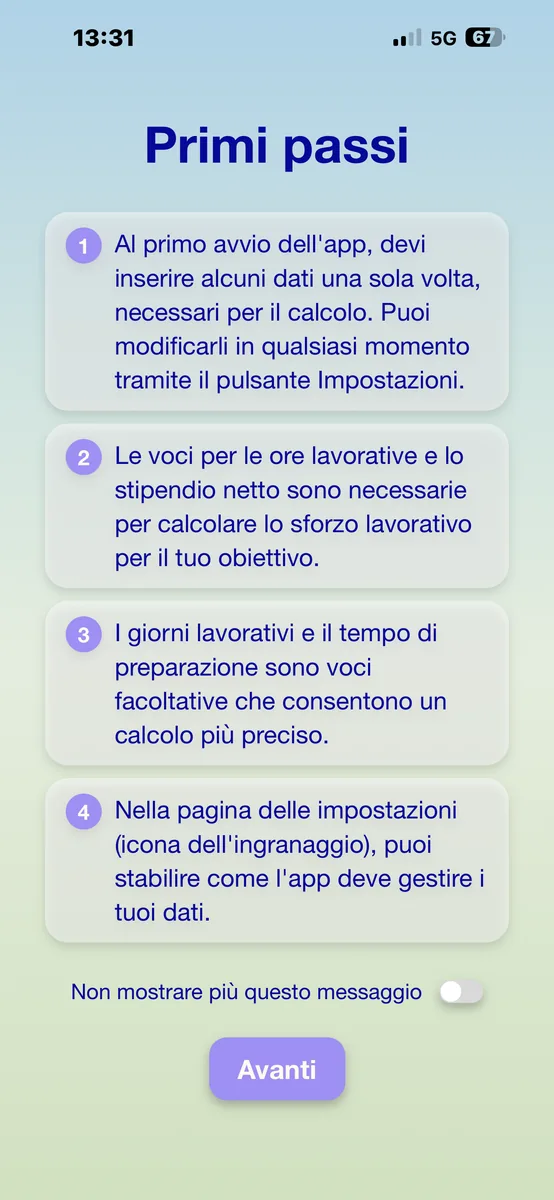Tap the Avanti button to continue
554x1200 pixels.
277,1069
